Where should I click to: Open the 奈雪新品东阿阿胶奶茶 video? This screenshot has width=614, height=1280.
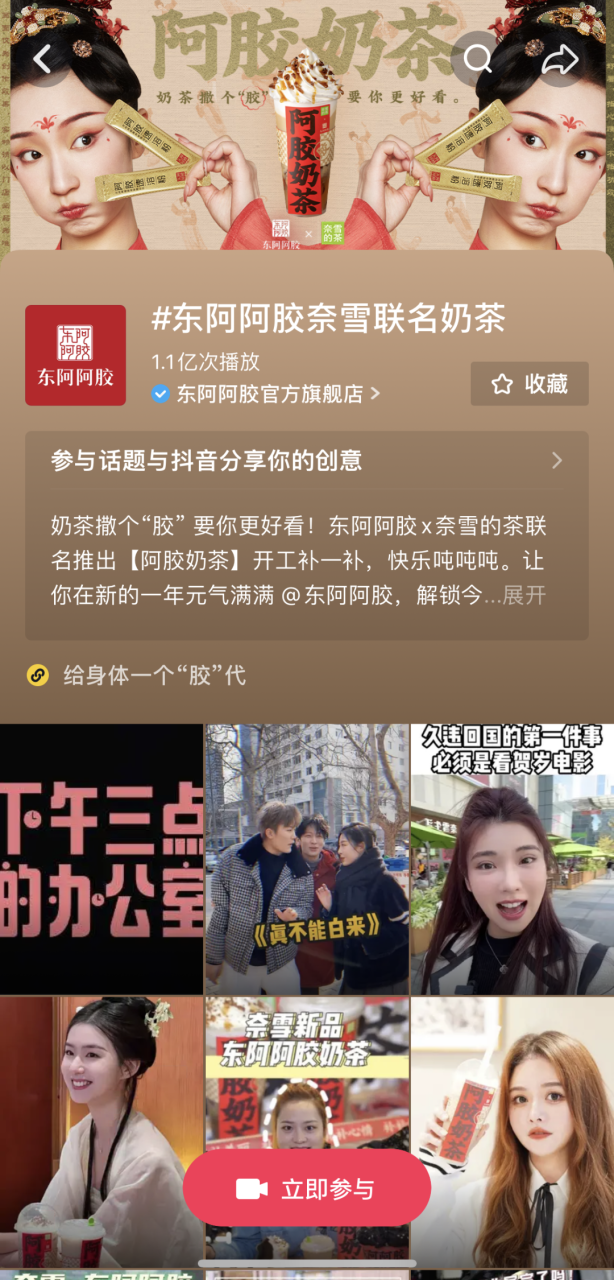[306, 1080]
